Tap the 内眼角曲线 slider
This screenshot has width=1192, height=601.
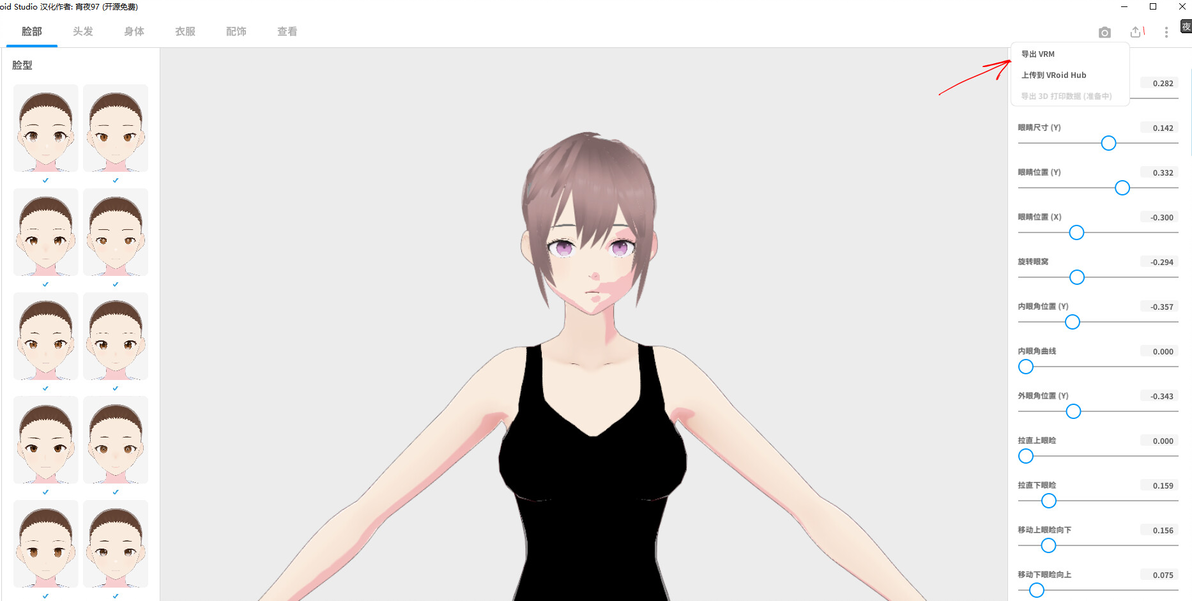click(x=1026, y=367)
